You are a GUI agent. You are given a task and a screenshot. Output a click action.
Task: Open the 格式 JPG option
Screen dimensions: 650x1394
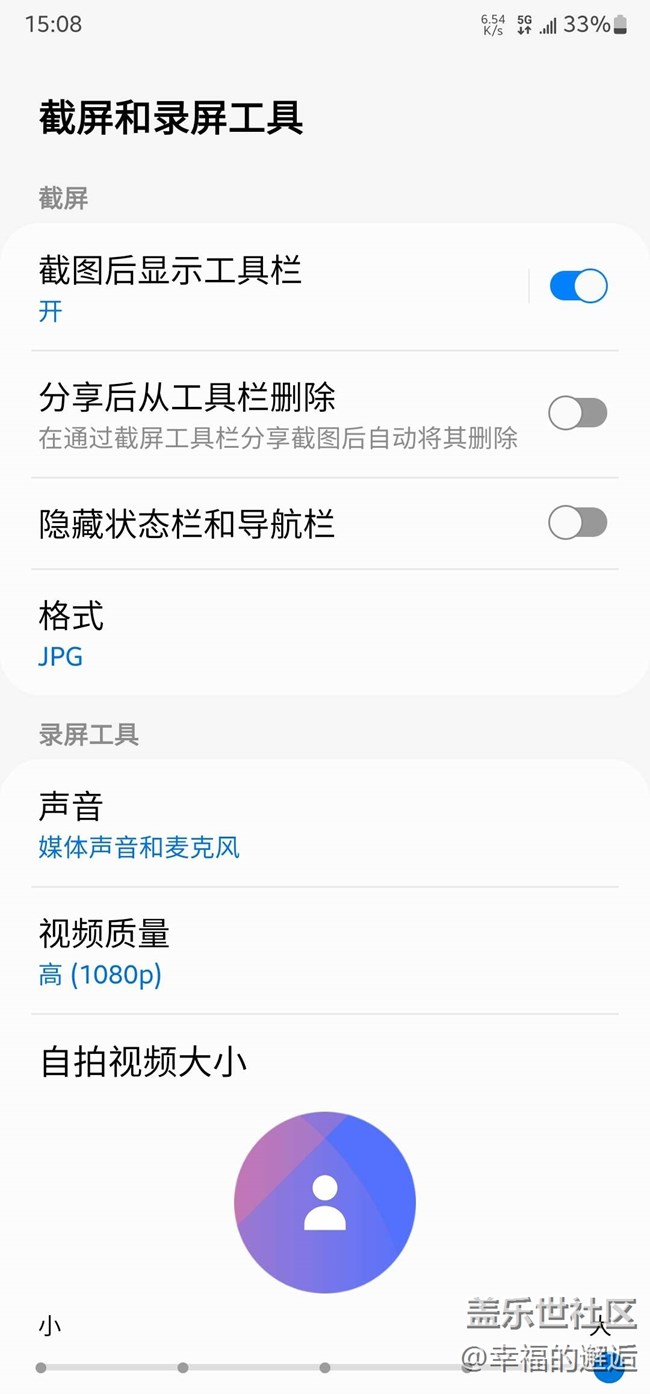point(325,633)
